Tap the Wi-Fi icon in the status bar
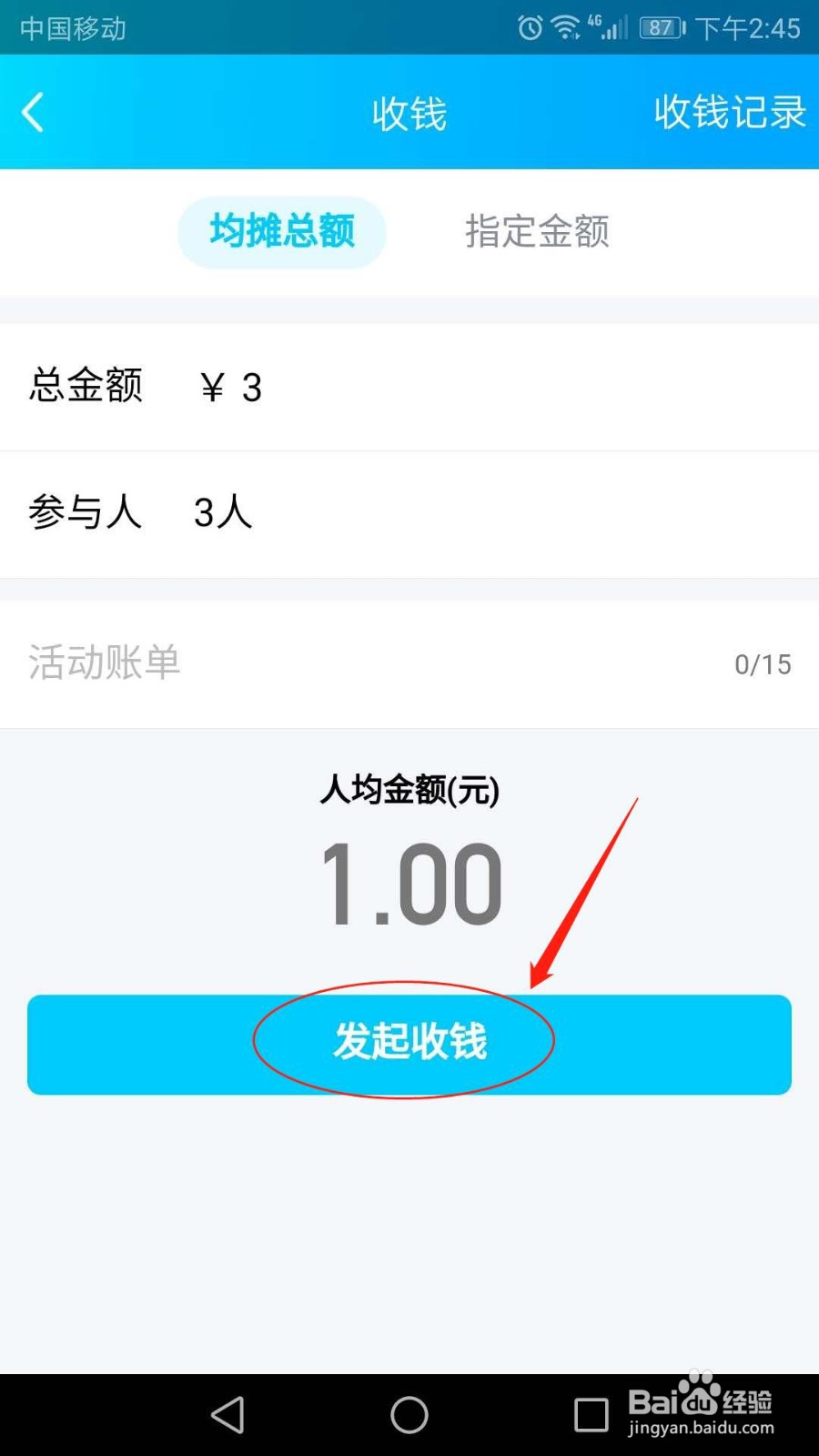 tap(566, 28)
